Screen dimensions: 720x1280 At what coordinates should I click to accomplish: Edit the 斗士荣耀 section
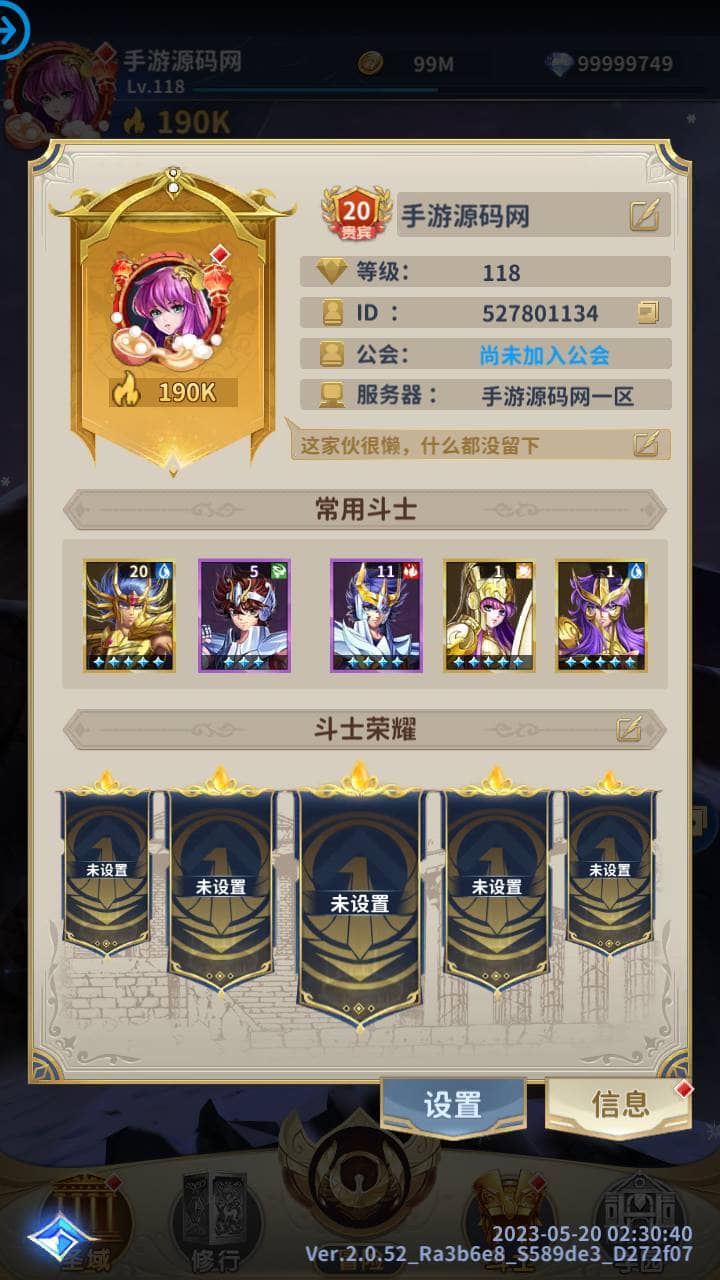(628, 729)
